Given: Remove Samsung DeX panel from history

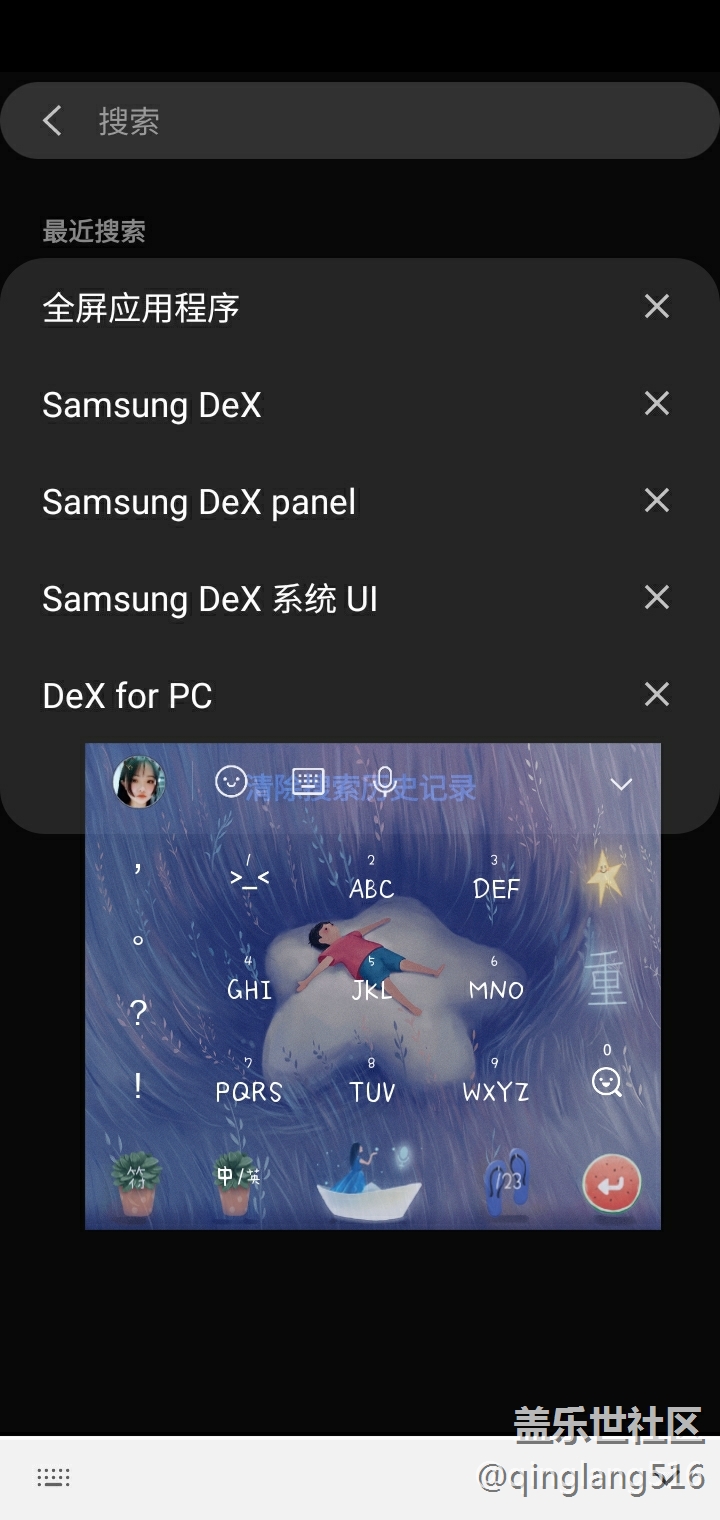Looking at the screenshot, I should [x=656, y=500].
